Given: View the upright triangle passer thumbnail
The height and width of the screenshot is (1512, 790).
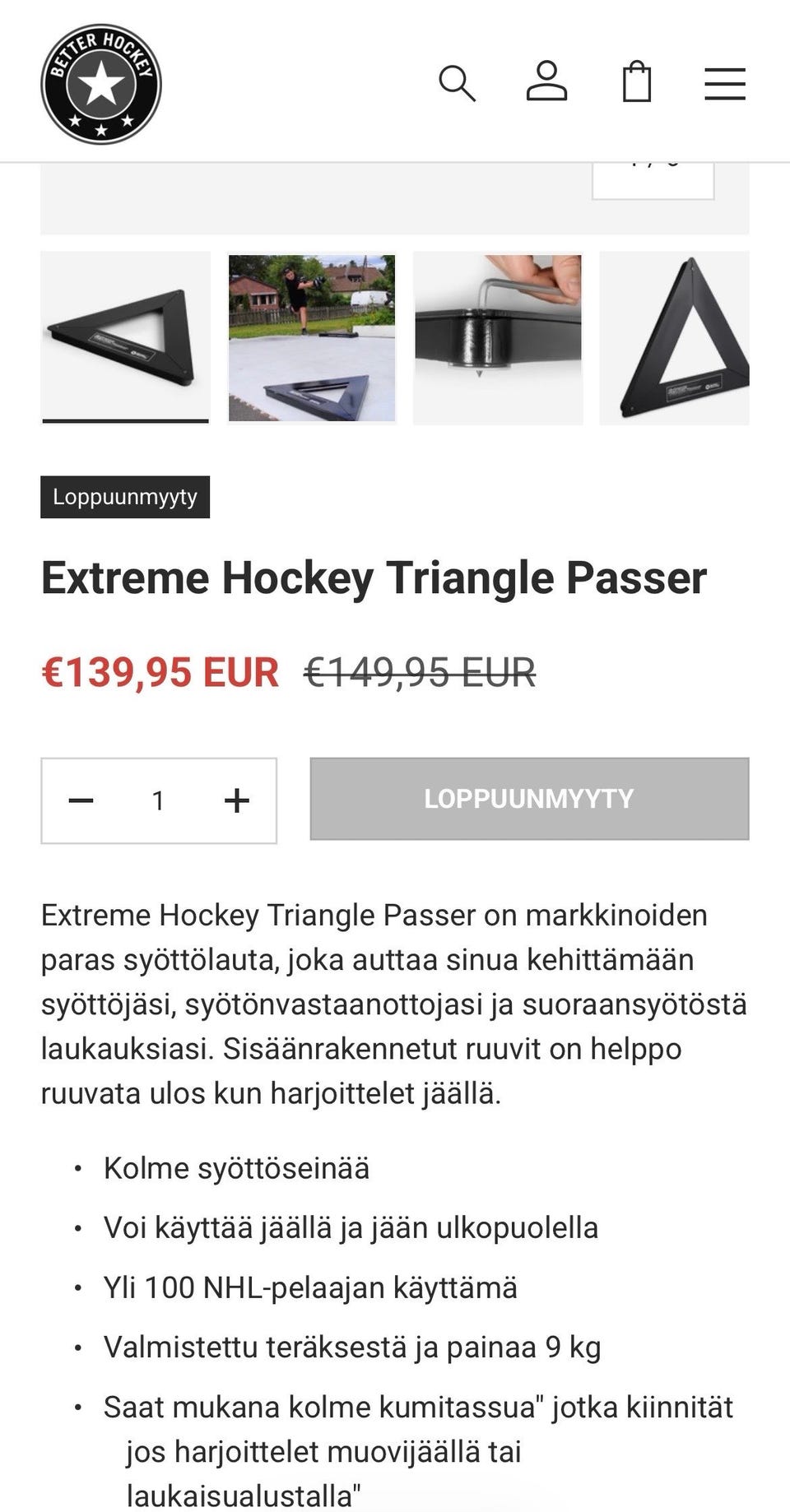Looking at the screenshot, I should pyautogui.click(x=675, y=337).
